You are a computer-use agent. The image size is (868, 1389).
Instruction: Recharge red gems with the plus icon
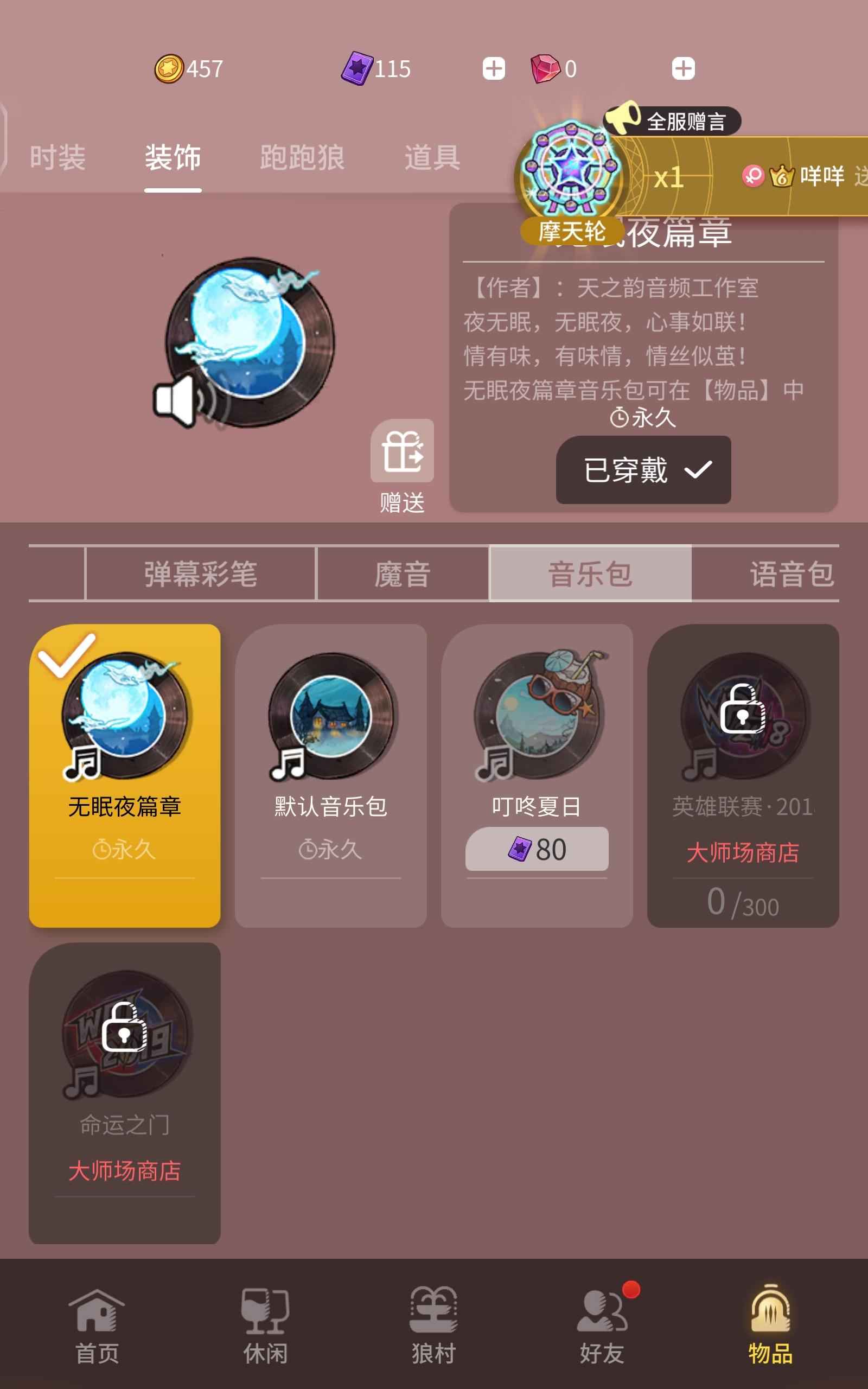click(x=682, y=68)
